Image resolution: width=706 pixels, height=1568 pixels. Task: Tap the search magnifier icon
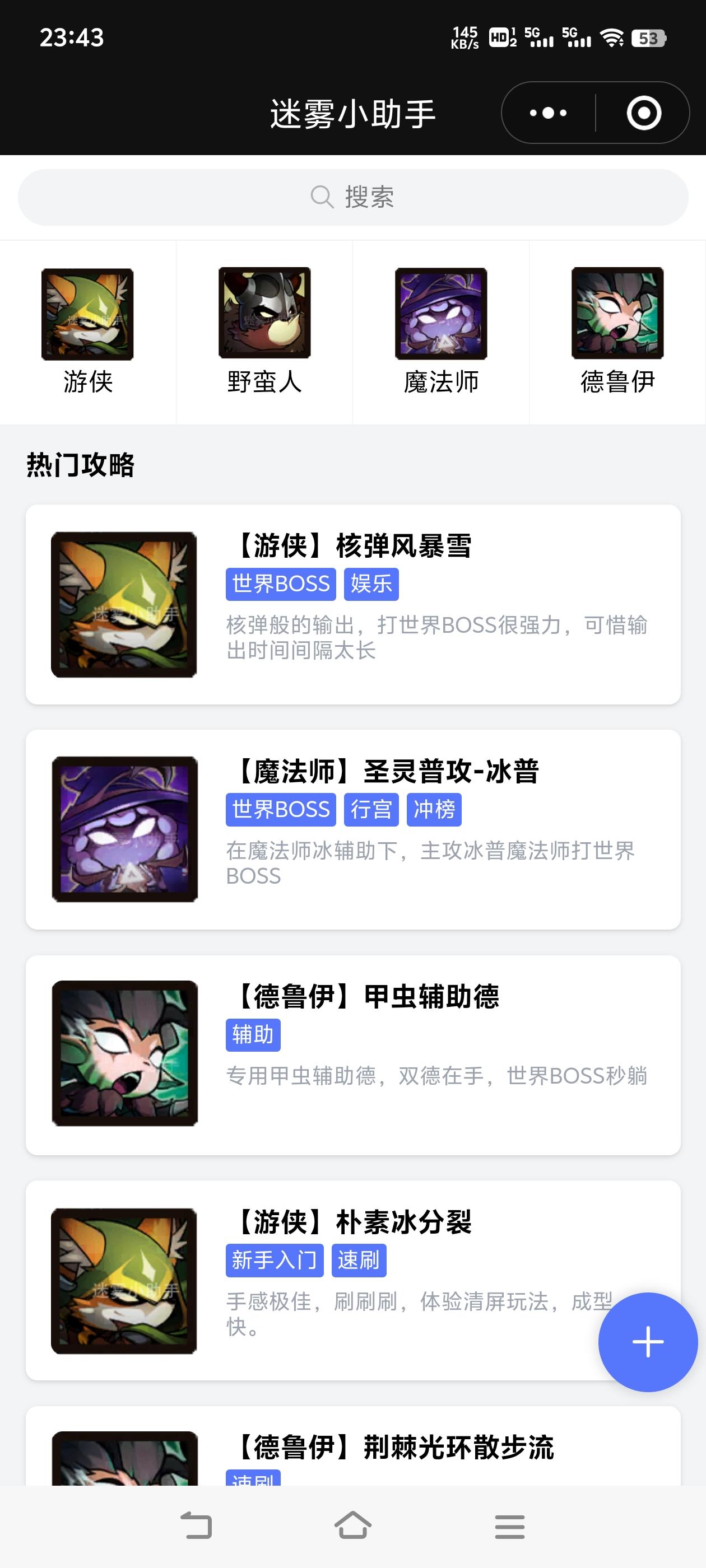[x=322, y=196]
